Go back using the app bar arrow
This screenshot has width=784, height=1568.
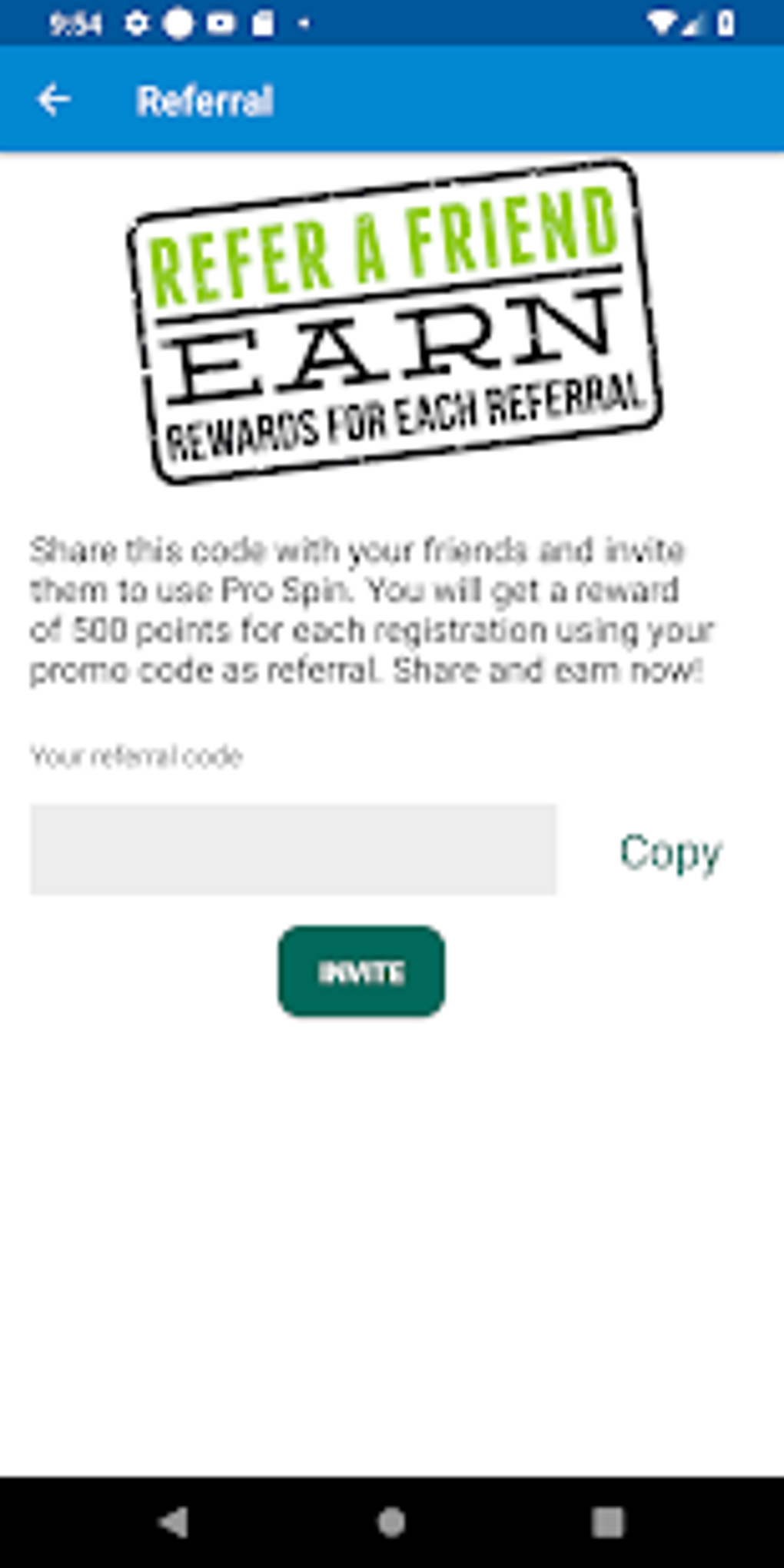point(54,100)
